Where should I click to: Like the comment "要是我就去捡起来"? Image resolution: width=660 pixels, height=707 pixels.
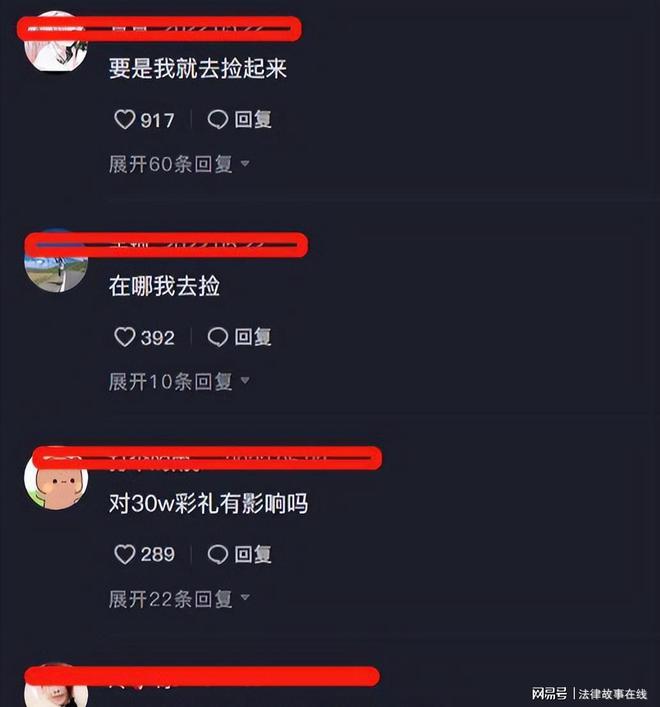click(x=125, y=120)
